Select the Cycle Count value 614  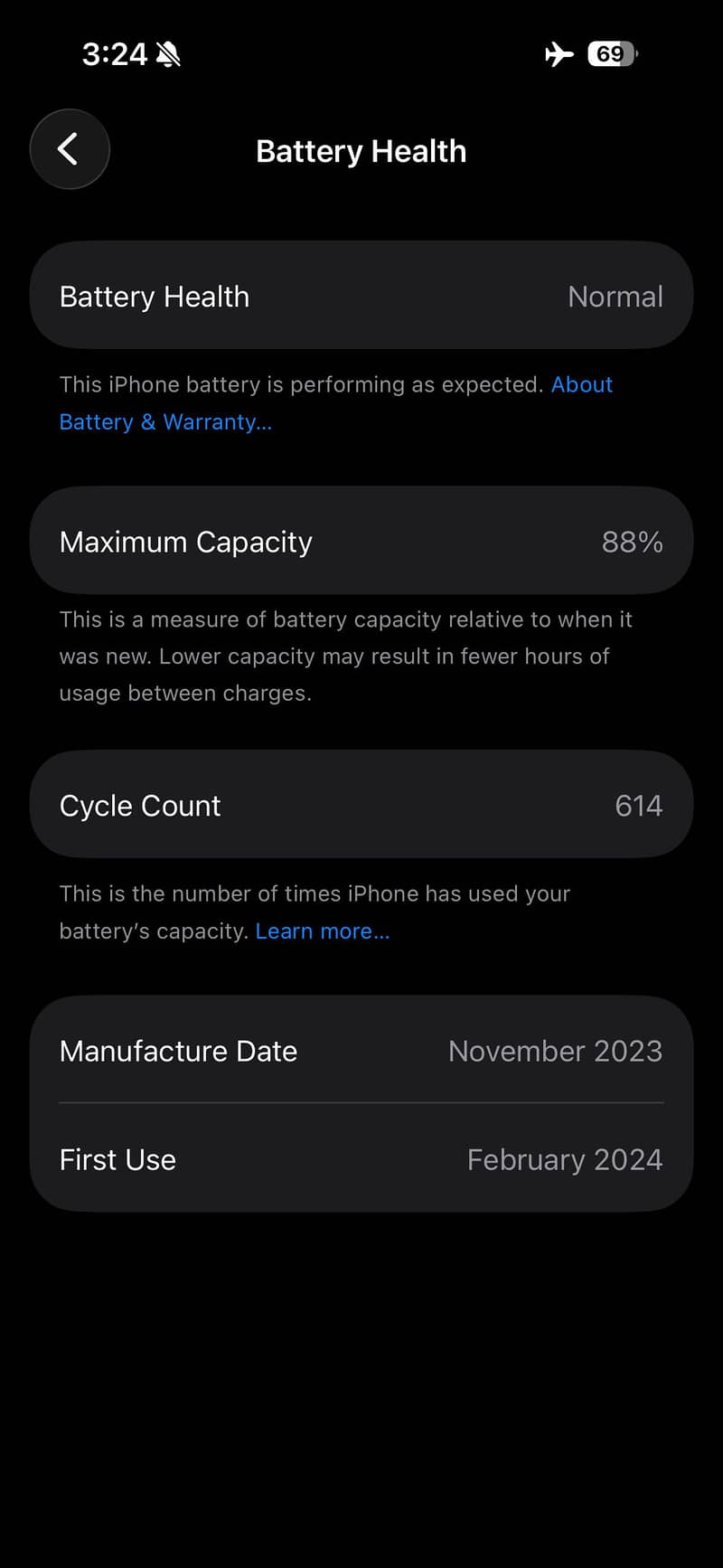639,805
